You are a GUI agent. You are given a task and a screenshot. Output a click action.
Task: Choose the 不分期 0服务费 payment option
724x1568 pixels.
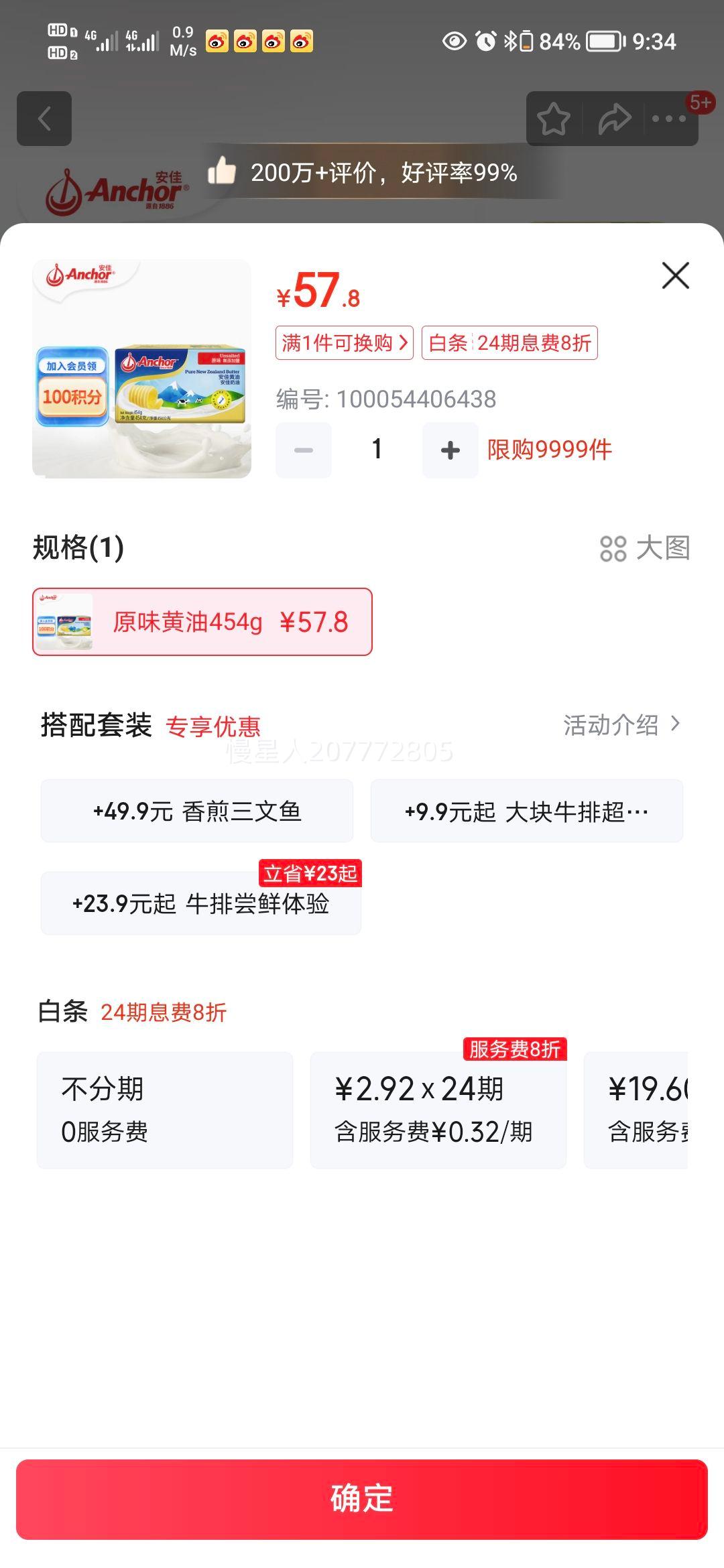165,1109
